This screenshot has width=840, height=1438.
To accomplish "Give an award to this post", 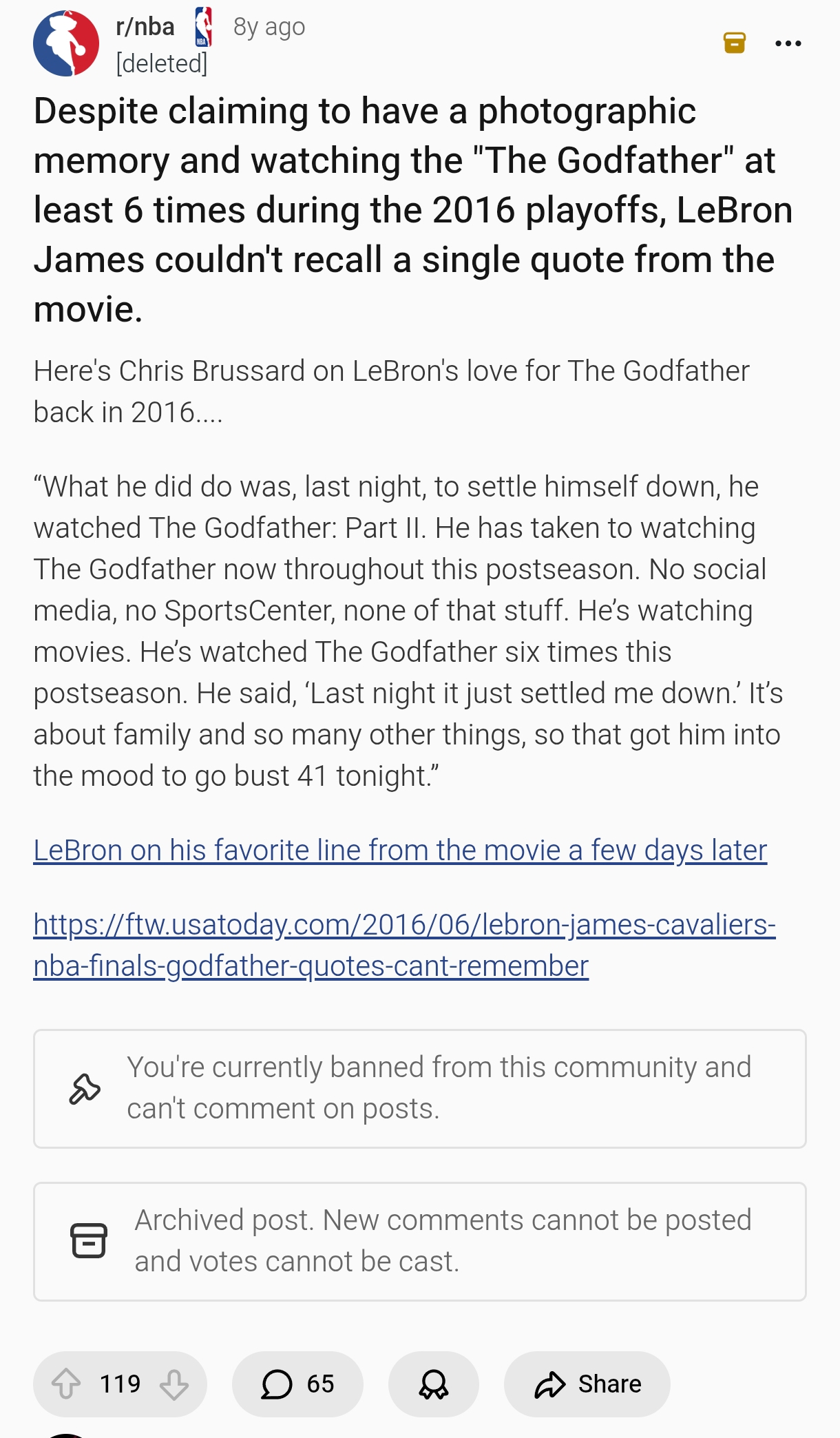I will pos(434,1384).
